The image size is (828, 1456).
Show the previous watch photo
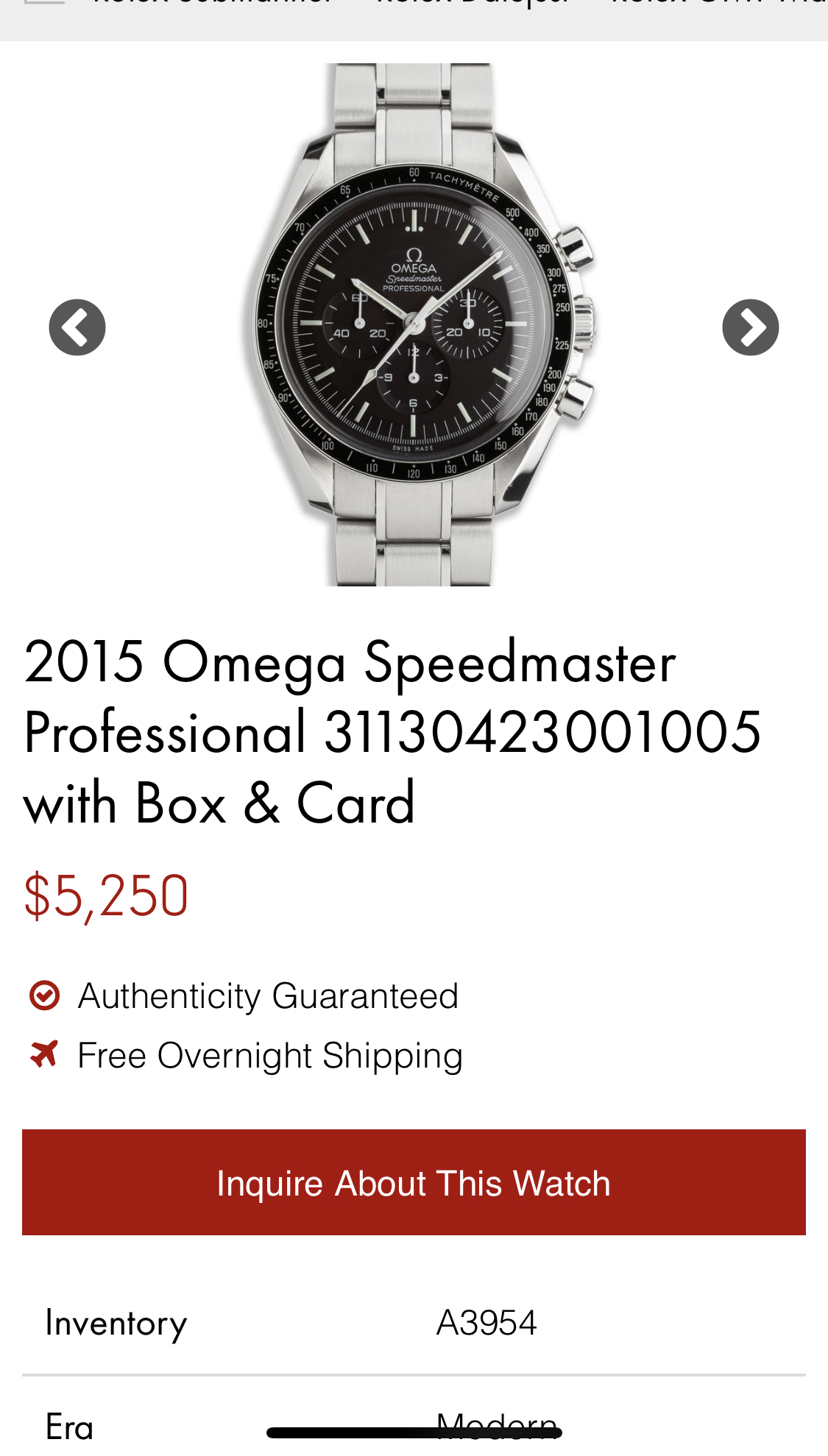coord(77,327)
